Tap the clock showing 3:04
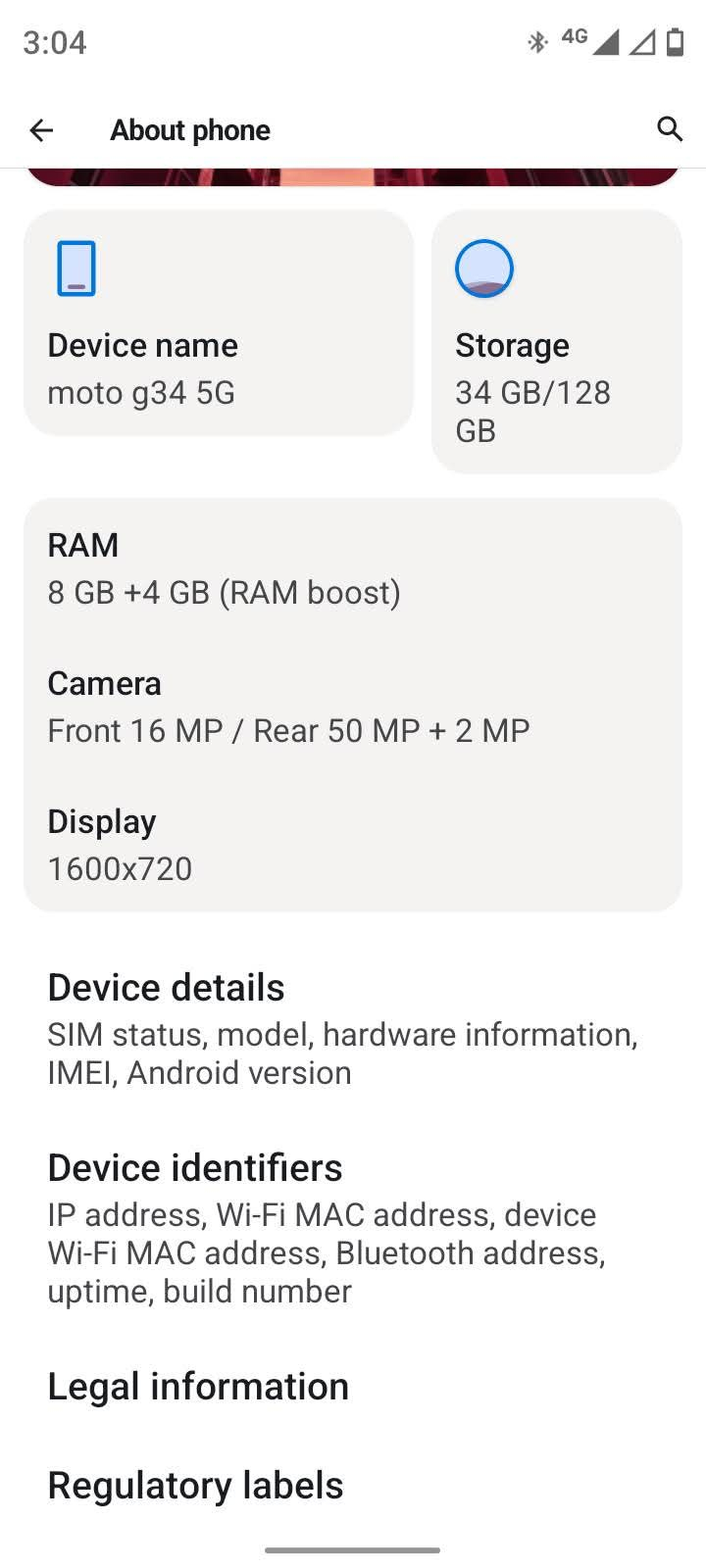This screenshot has height=1568, width=706. pos(54,42)
